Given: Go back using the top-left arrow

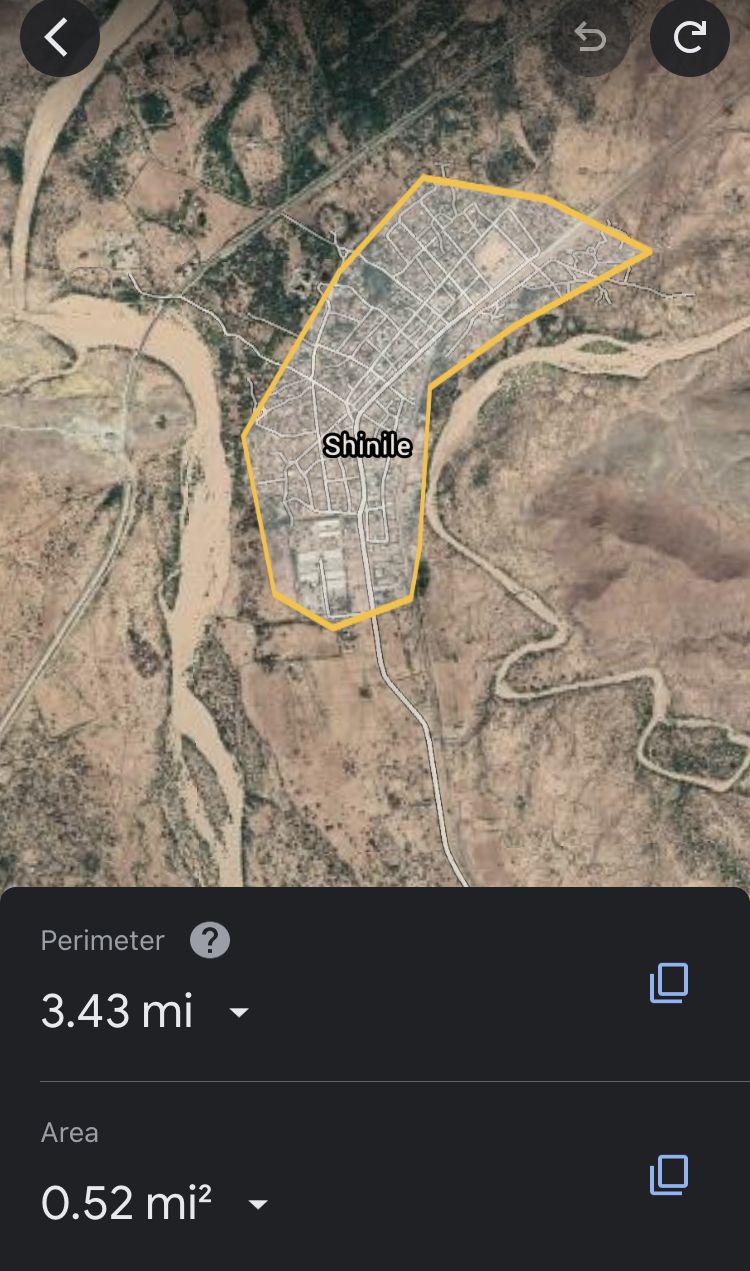Looking at the screenshot, I should point(59,39).
